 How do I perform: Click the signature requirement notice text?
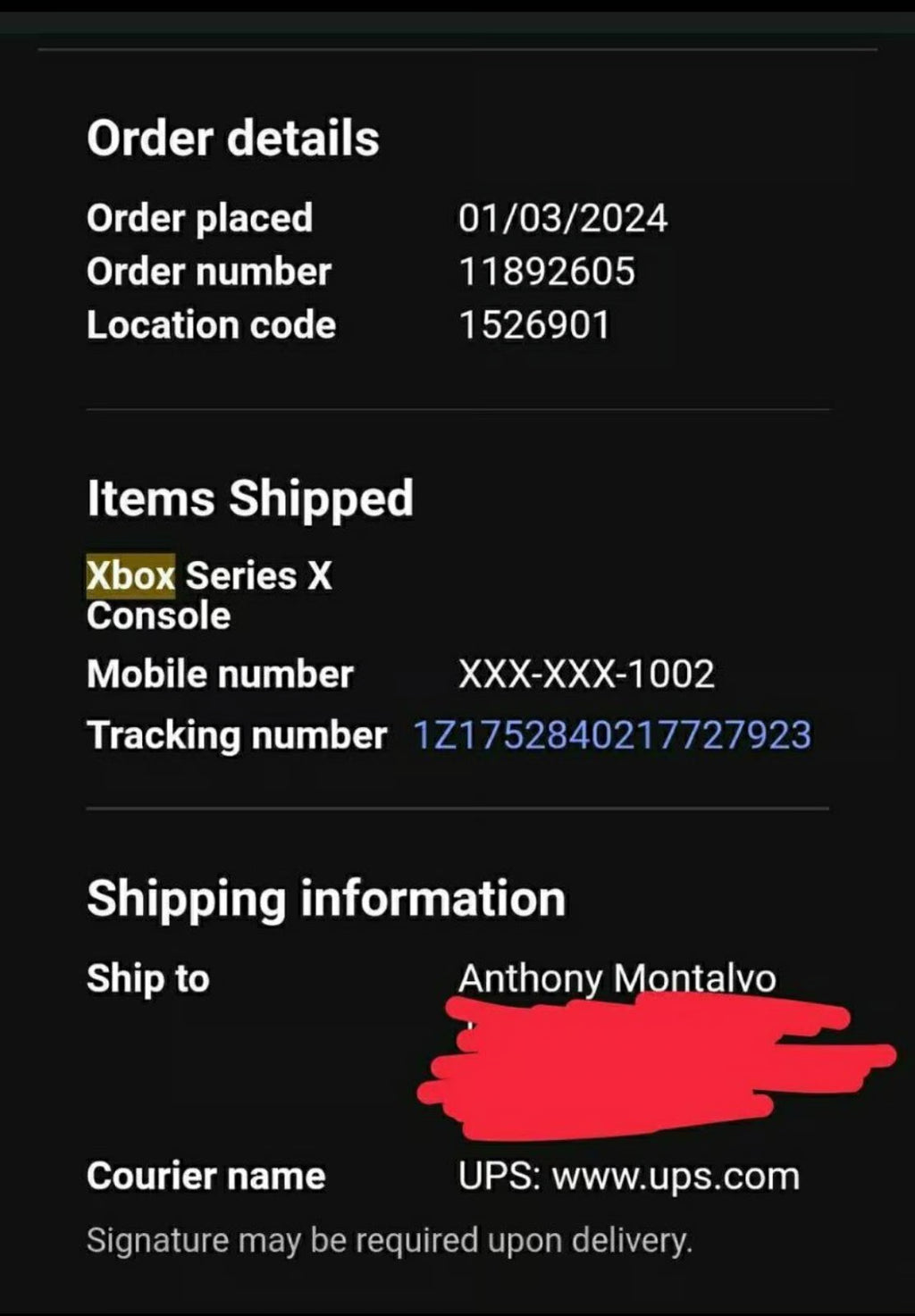coord(390,1239)
